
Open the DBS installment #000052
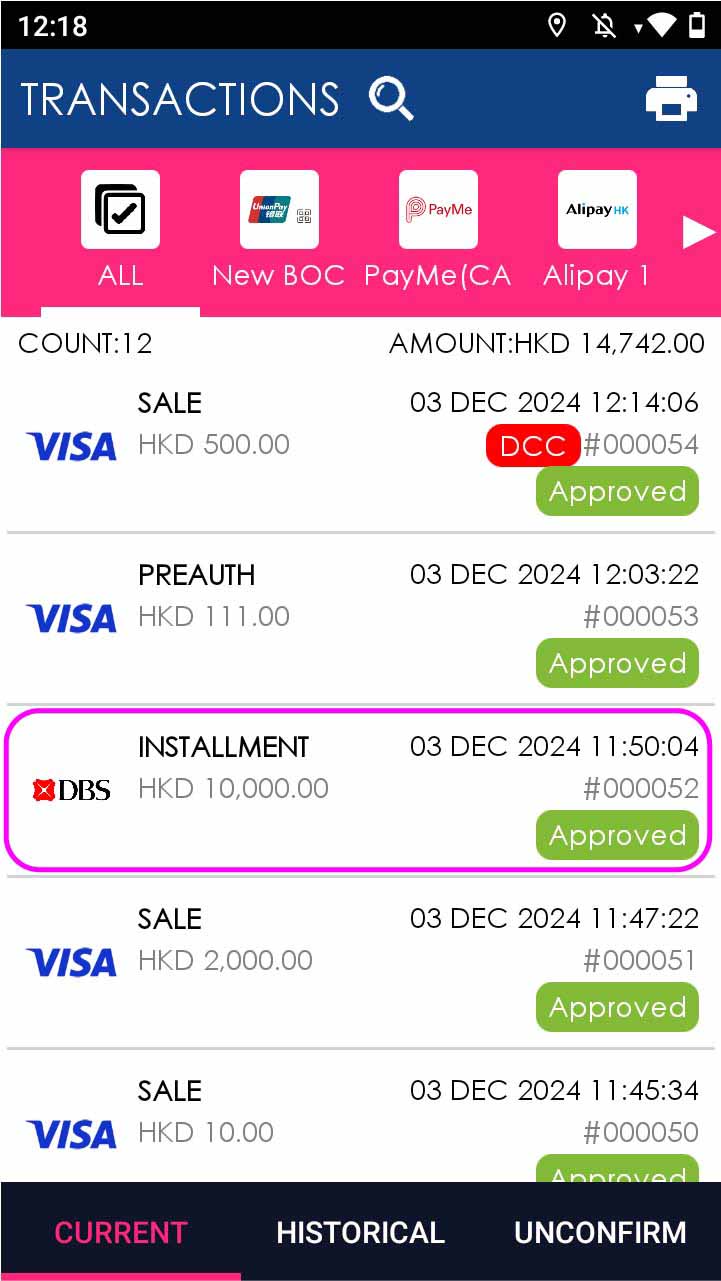(x=360, y=790)
